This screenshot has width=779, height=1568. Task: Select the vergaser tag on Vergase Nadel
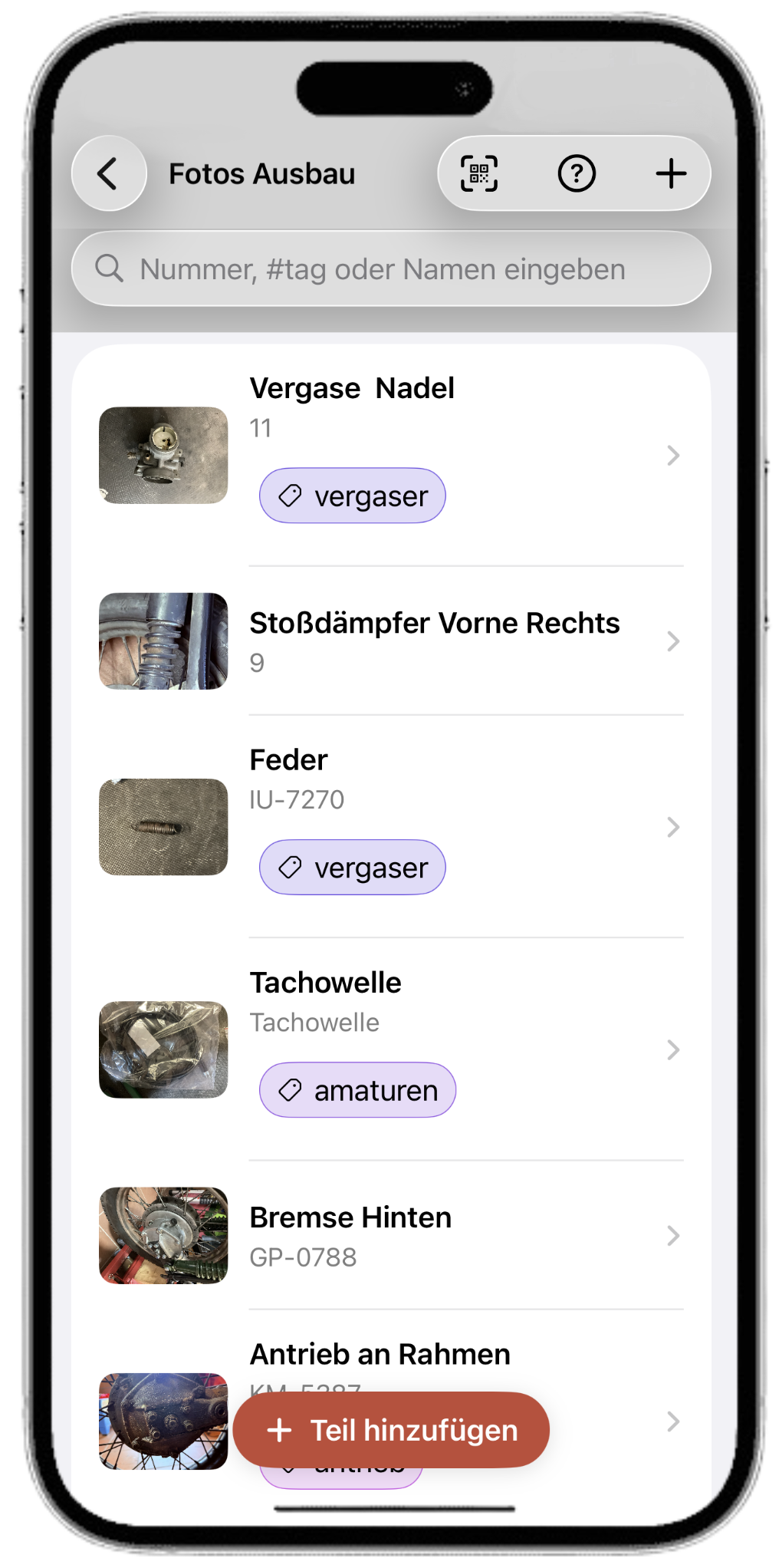(x=351, y=496)
